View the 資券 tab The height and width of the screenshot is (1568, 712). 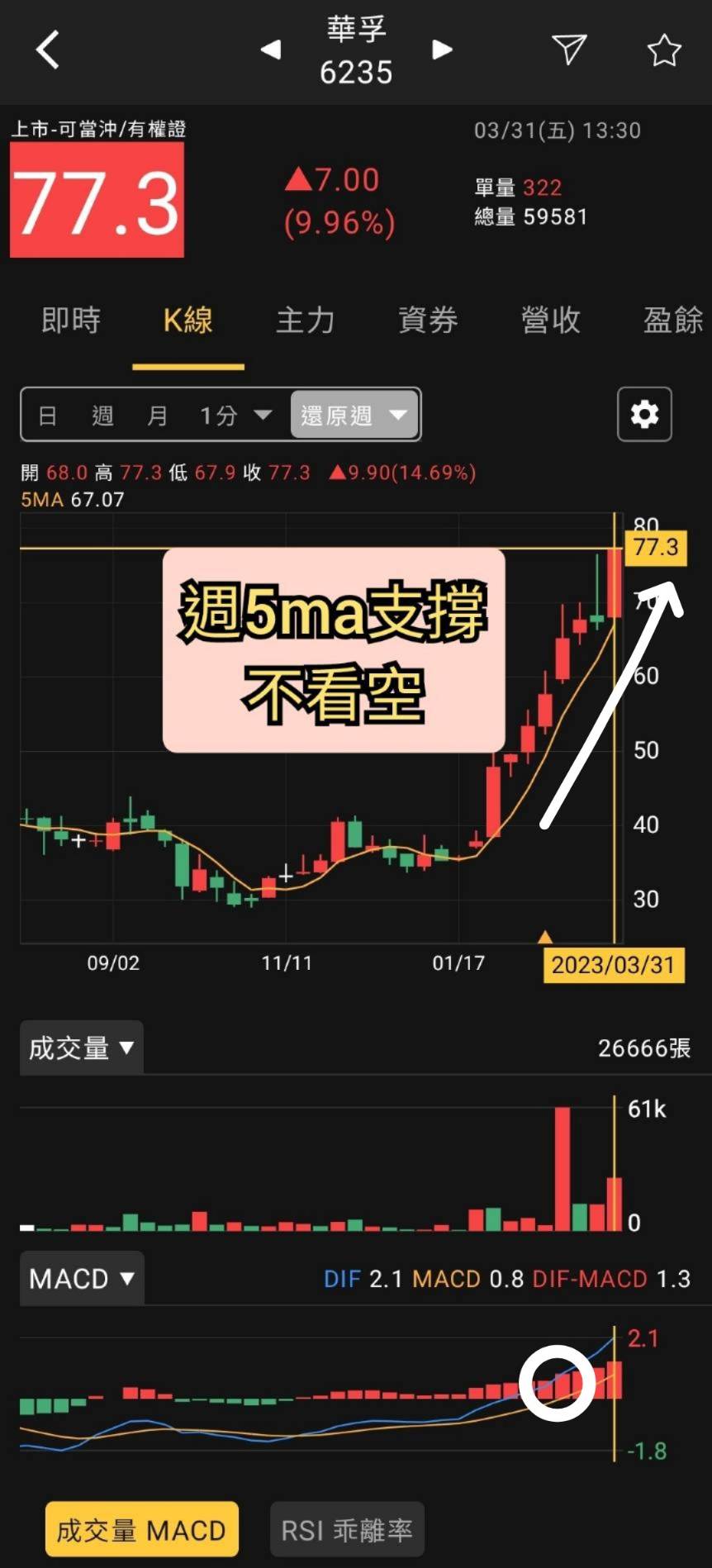(x=428, y=321)
